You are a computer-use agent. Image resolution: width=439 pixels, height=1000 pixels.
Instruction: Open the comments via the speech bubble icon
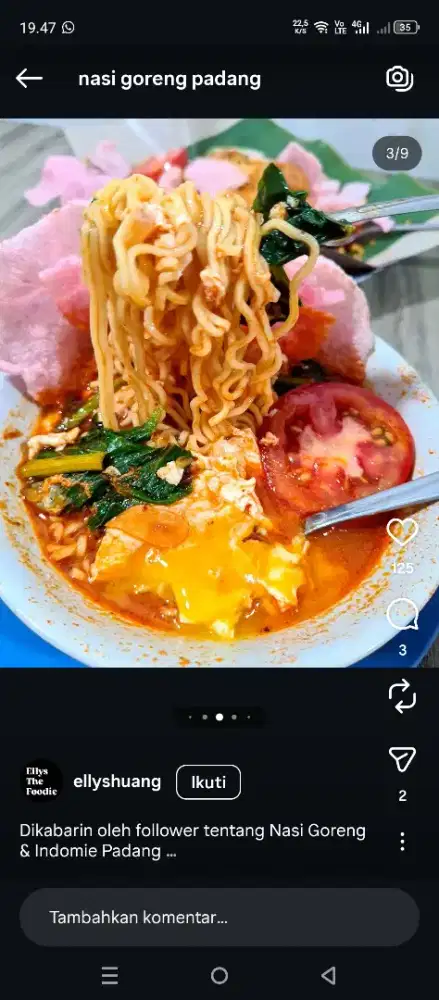402,614
